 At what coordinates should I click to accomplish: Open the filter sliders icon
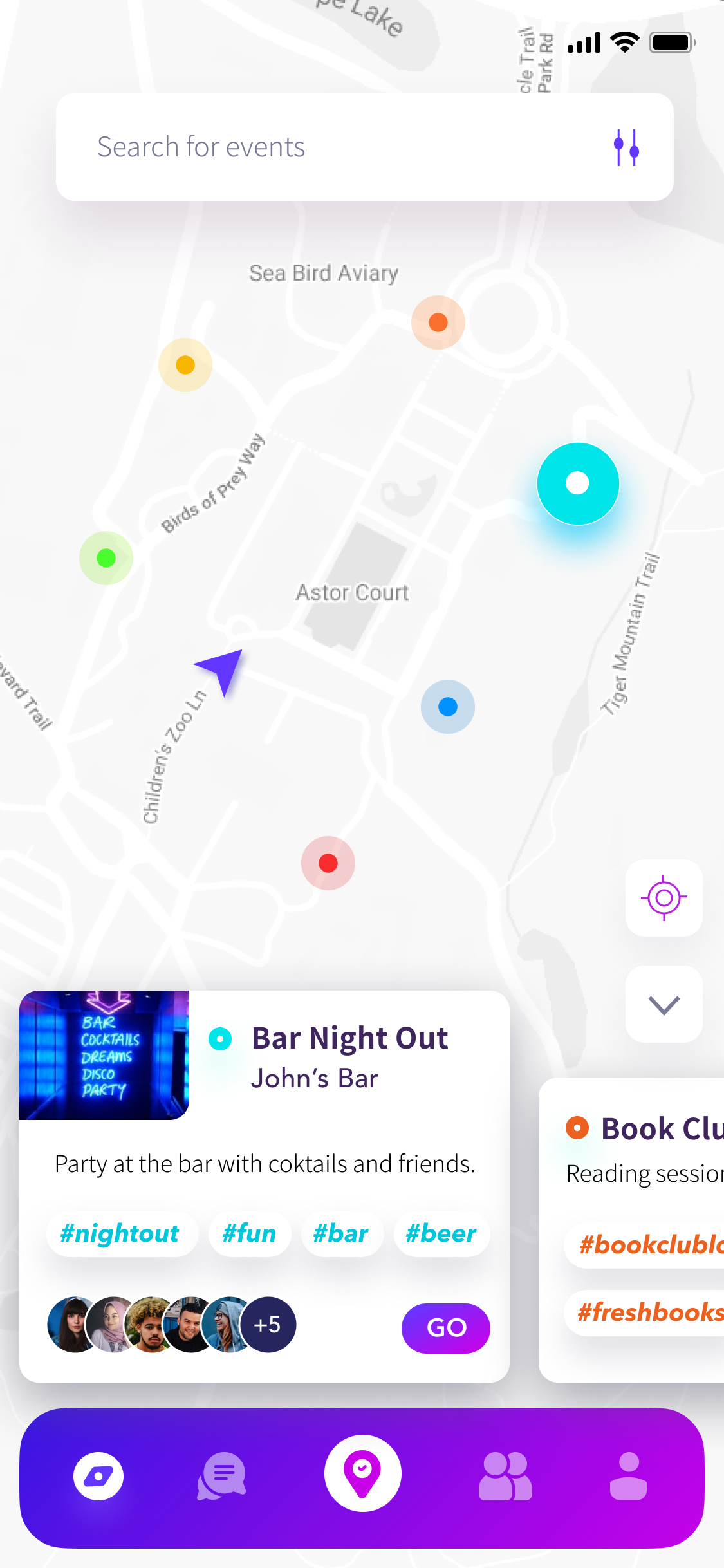click(626, 147)
